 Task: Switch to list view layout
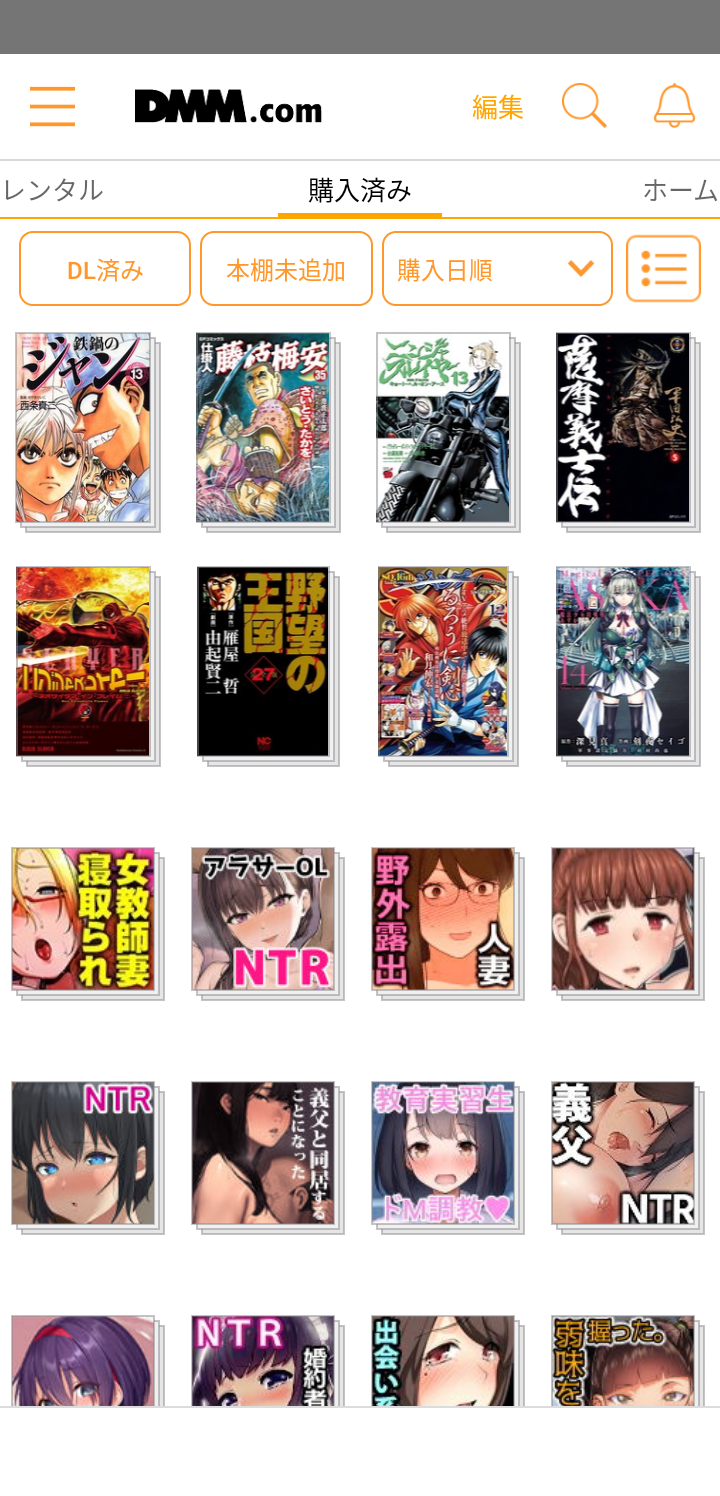tap(663, 269)
